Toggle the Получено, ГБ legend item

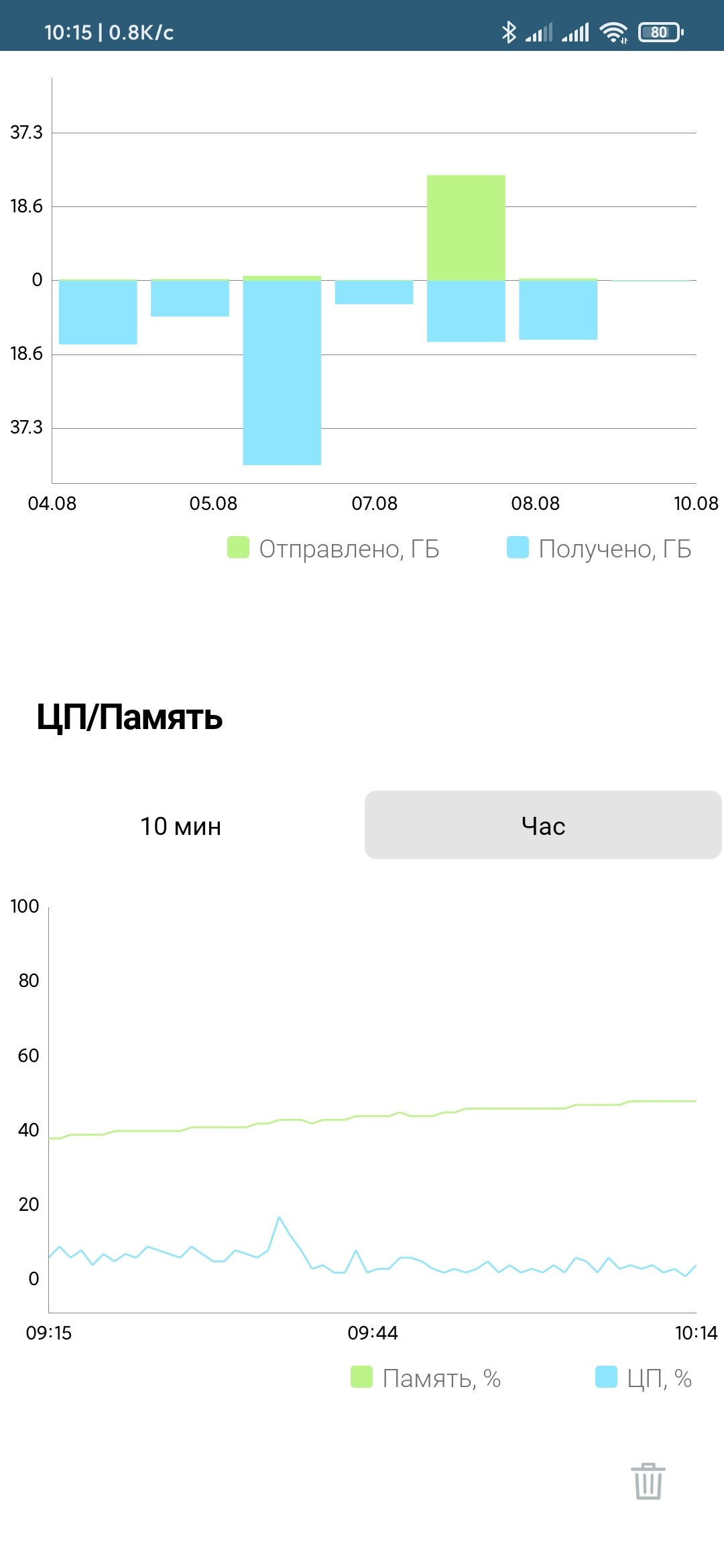(x=599, y=548)
